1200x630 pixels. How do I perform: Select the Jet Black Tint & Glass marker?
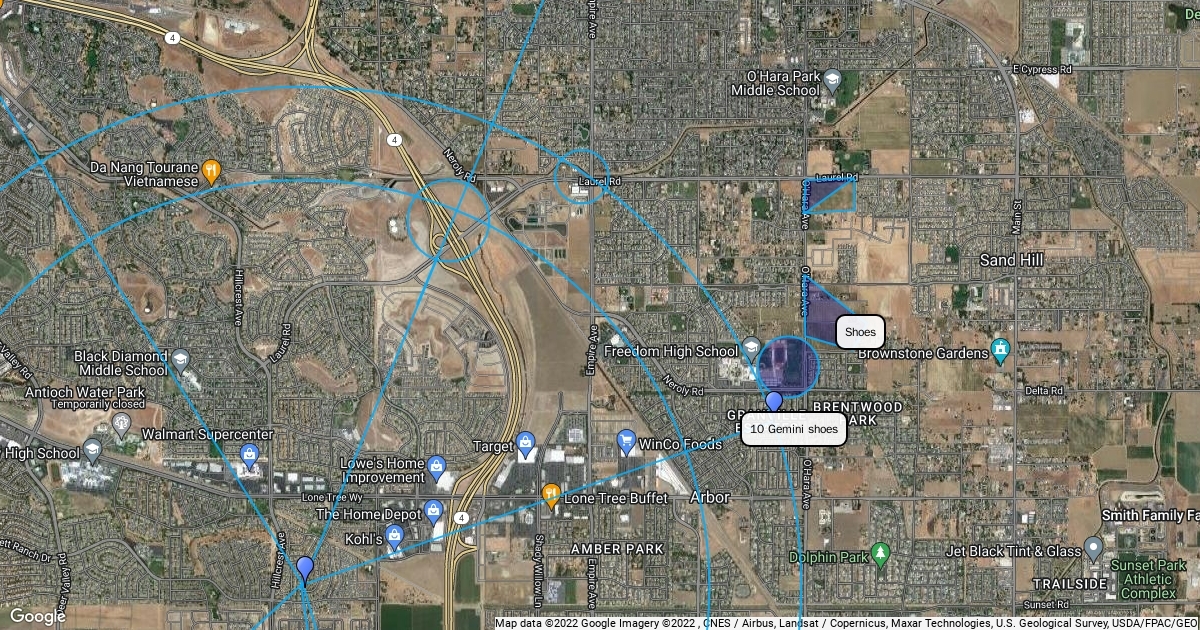pyautogui.click(x=1093, y=548)
